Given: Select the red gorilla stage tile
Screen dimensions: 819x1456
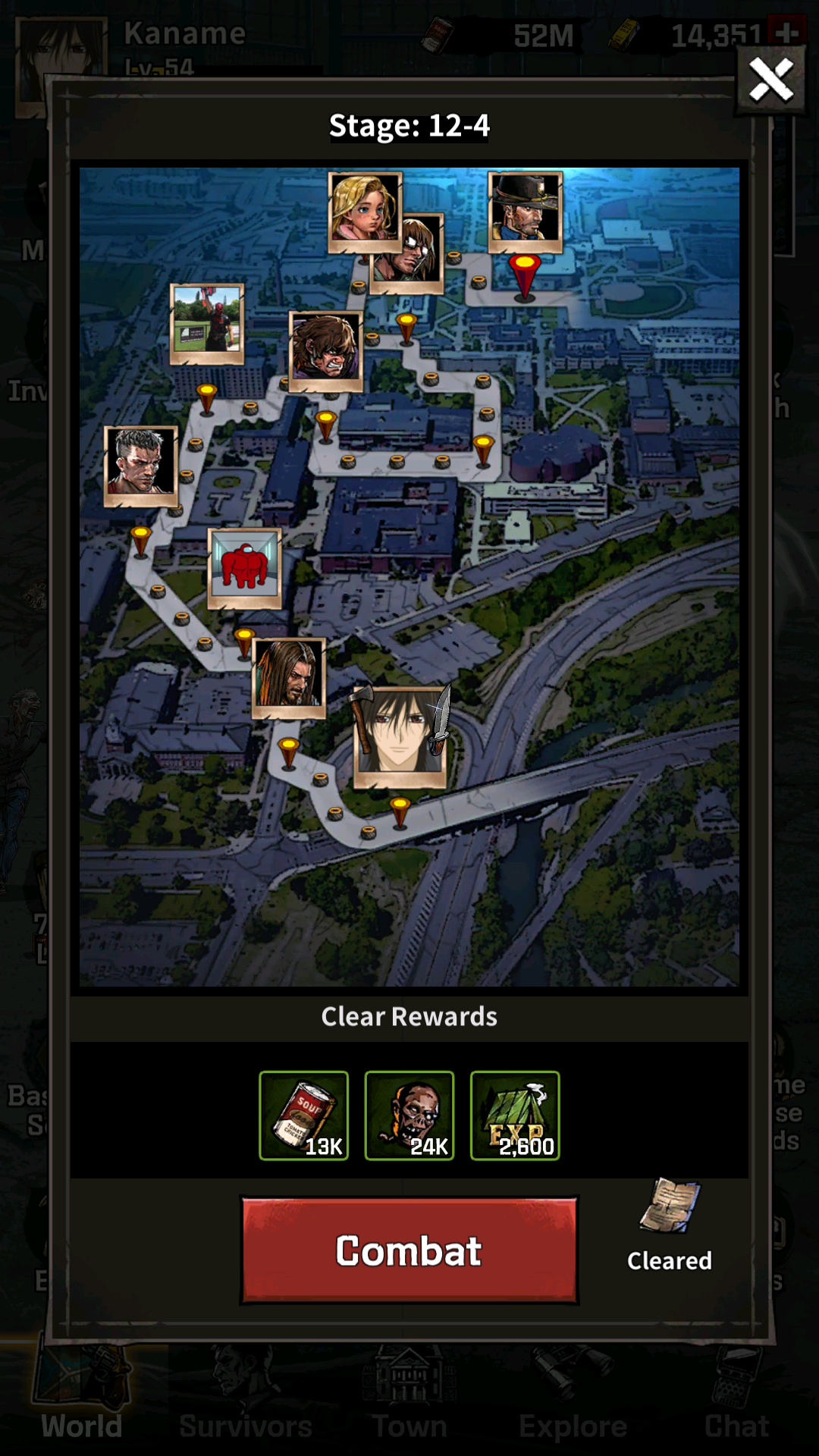Looking at the screenshot, I should pos(244,569).
